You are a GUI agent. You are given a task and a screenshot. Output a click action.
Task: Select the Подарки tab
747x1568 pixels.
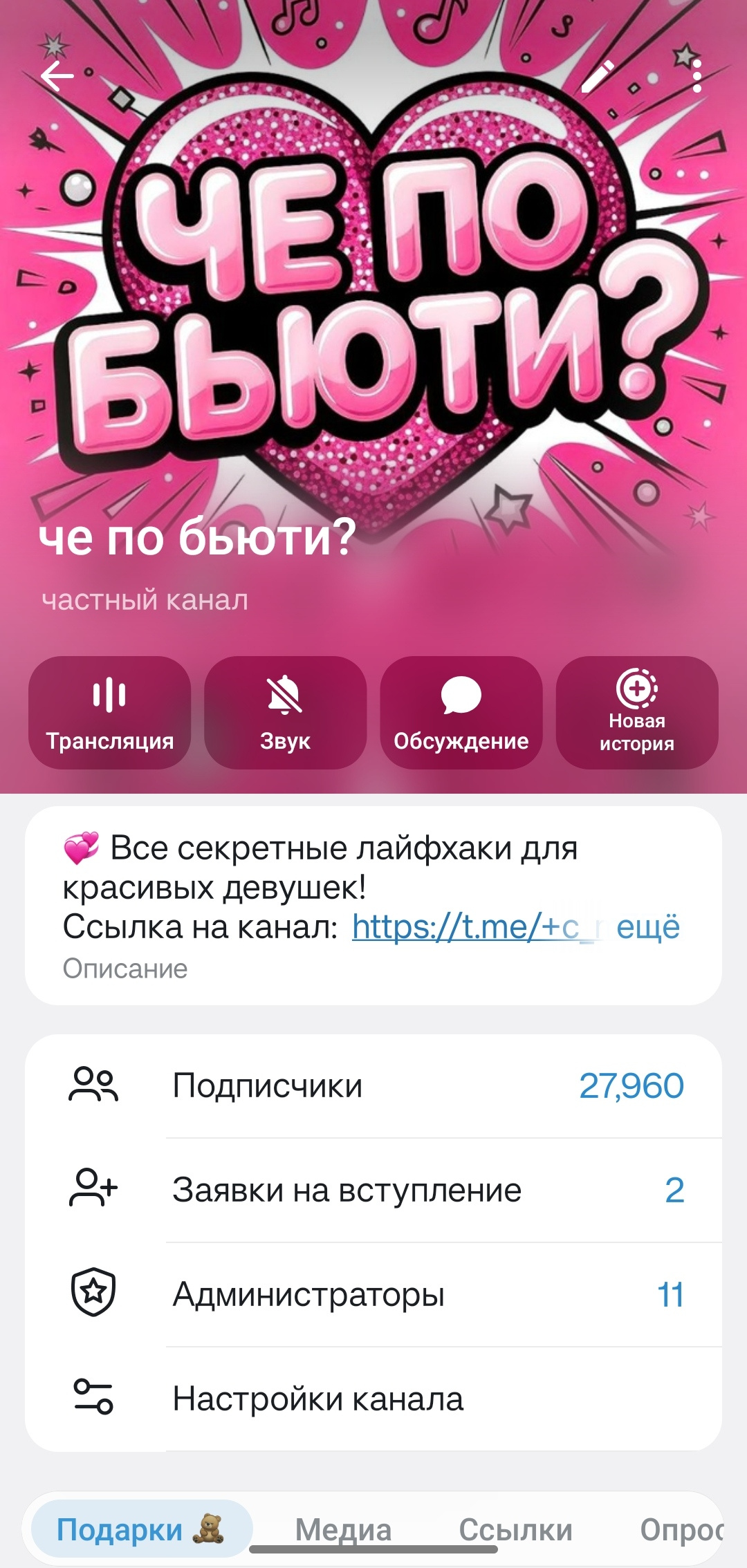tap(138, 1529)
